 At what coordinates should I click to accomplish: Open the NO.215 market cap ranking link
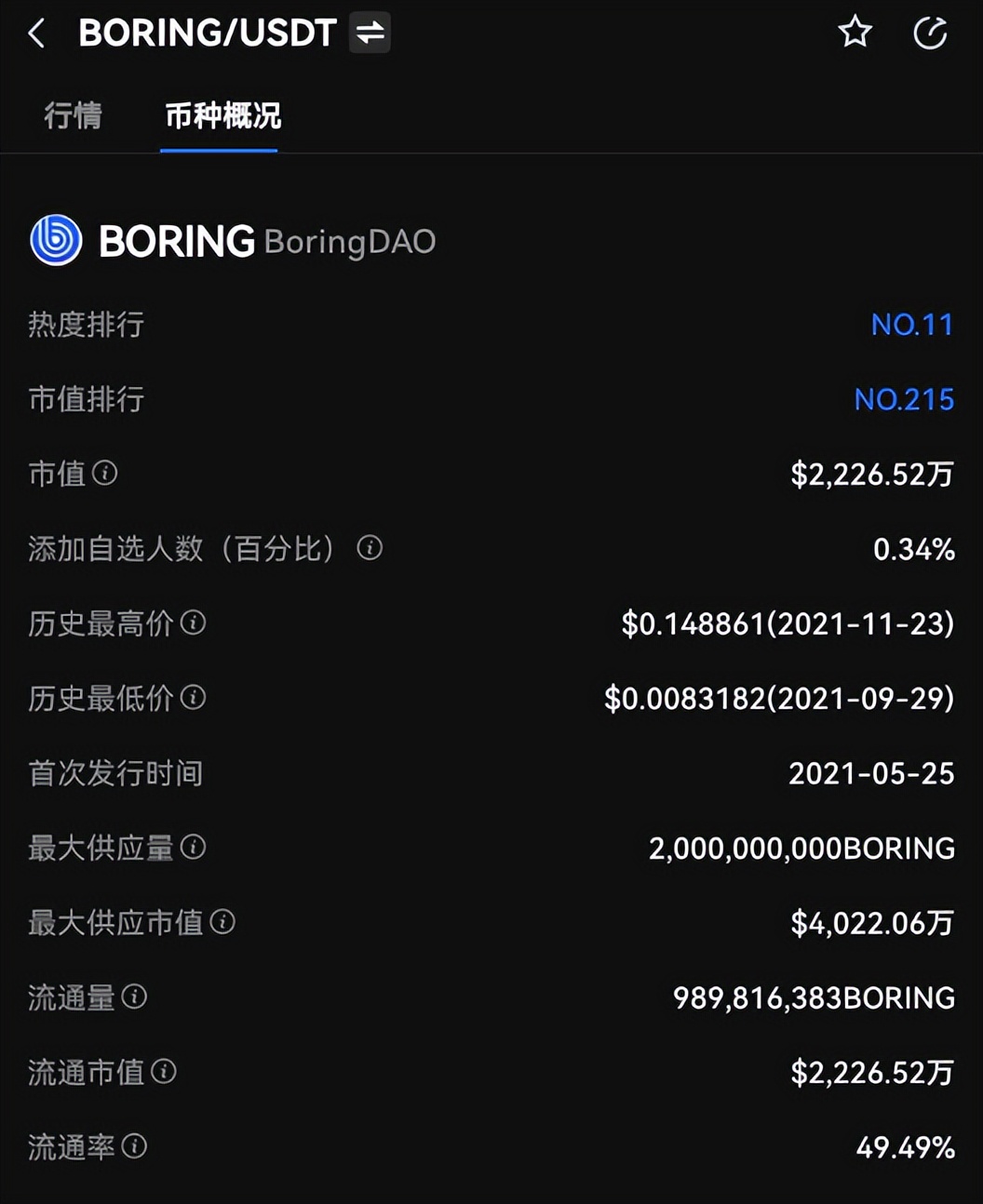[x=904, y=400]
